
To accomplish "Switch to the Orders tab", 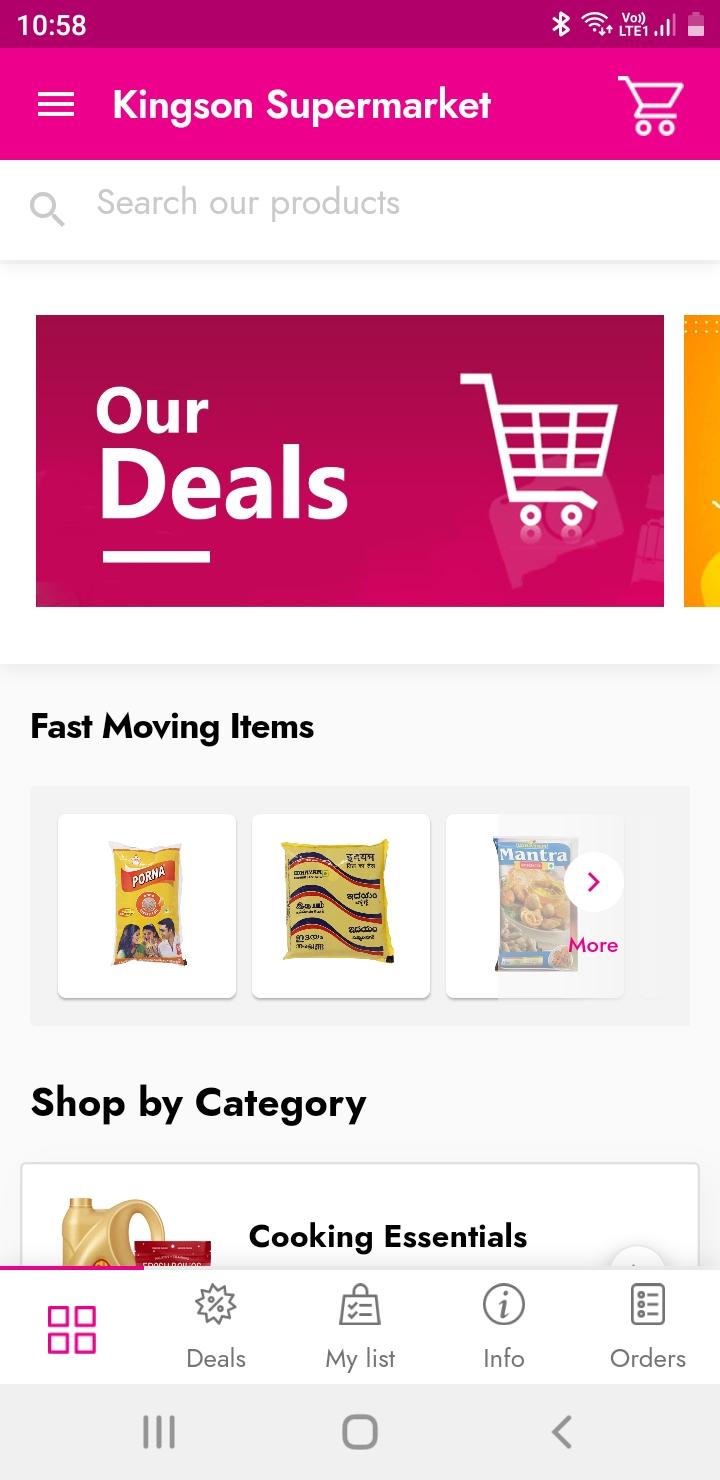I will [648, 1327].
